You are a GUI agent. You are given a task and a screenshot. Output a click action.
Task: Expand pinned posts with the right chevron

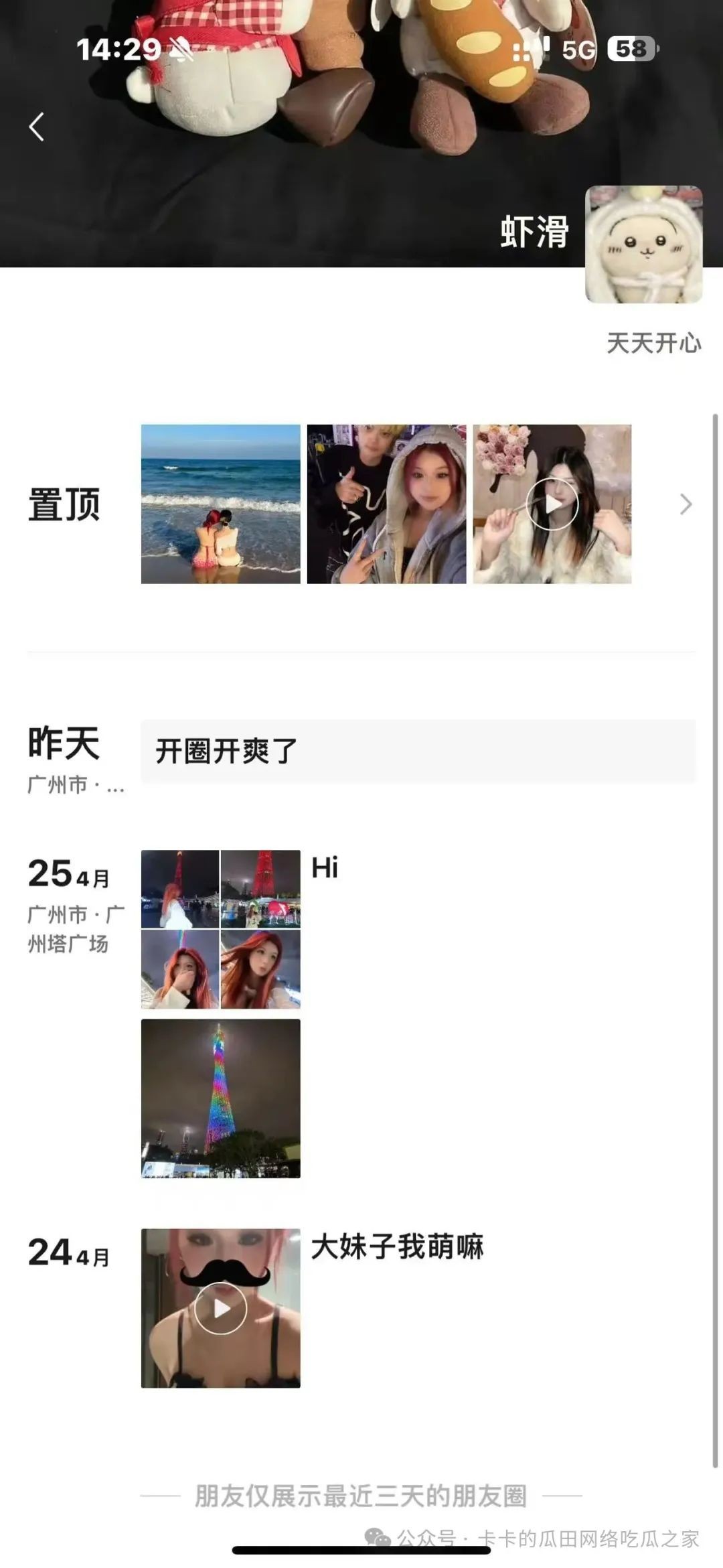tap(686, 504)
